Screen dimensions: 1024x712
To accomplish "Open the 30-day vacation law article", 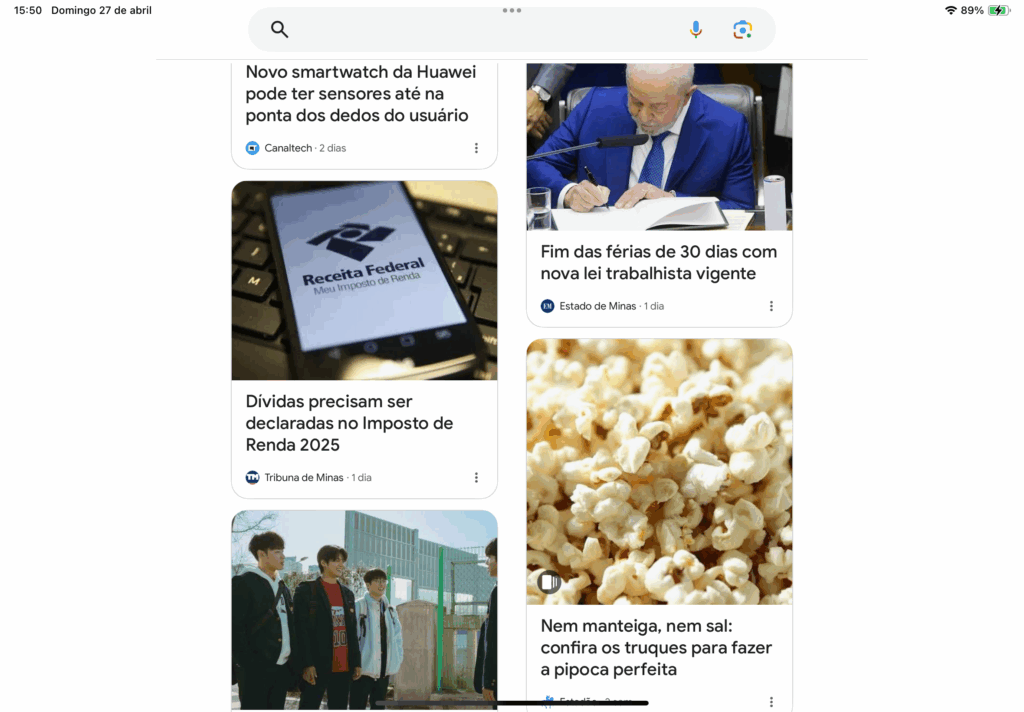I will point(658,263).
